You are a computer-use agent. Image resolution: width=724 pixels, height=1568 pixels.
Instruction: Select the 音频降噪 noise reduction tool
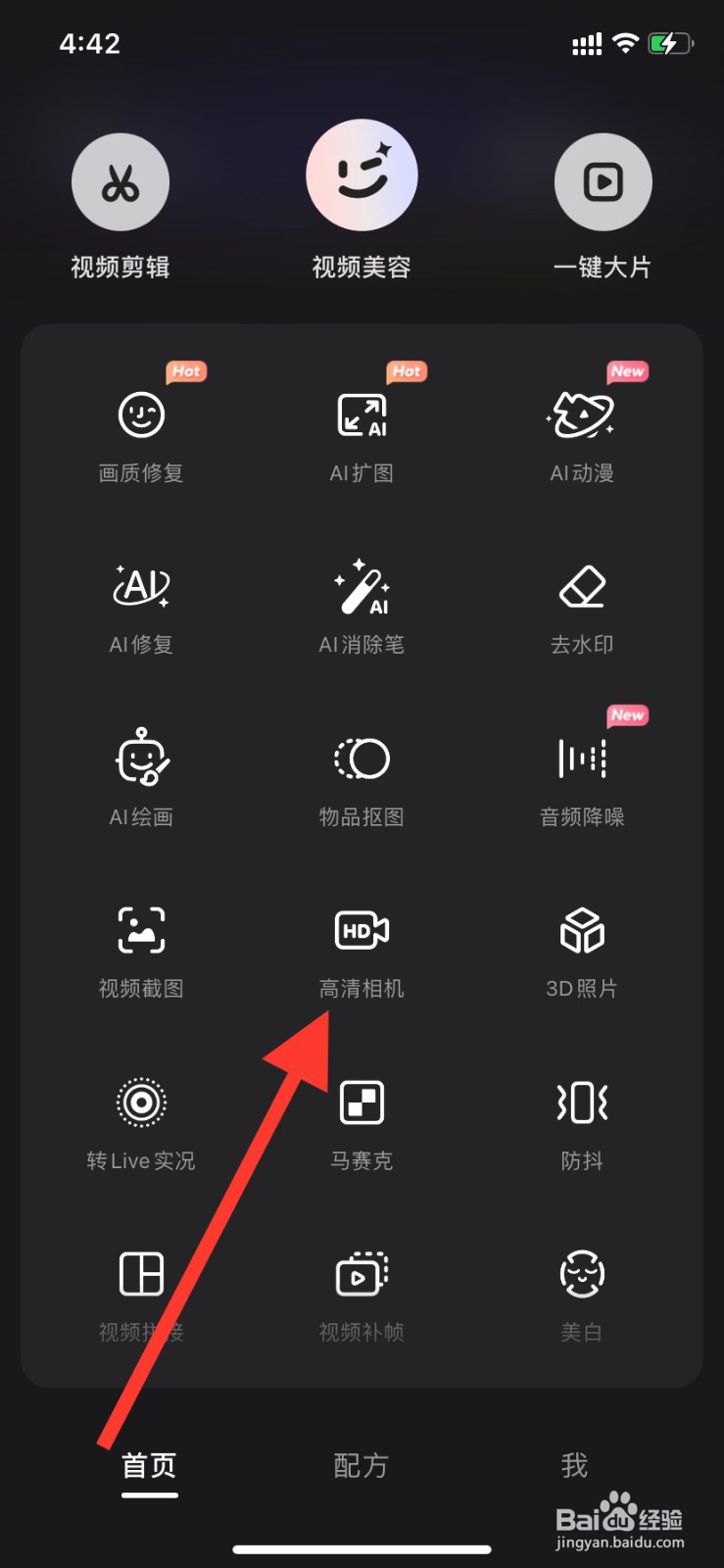click(x=582, y=774)
